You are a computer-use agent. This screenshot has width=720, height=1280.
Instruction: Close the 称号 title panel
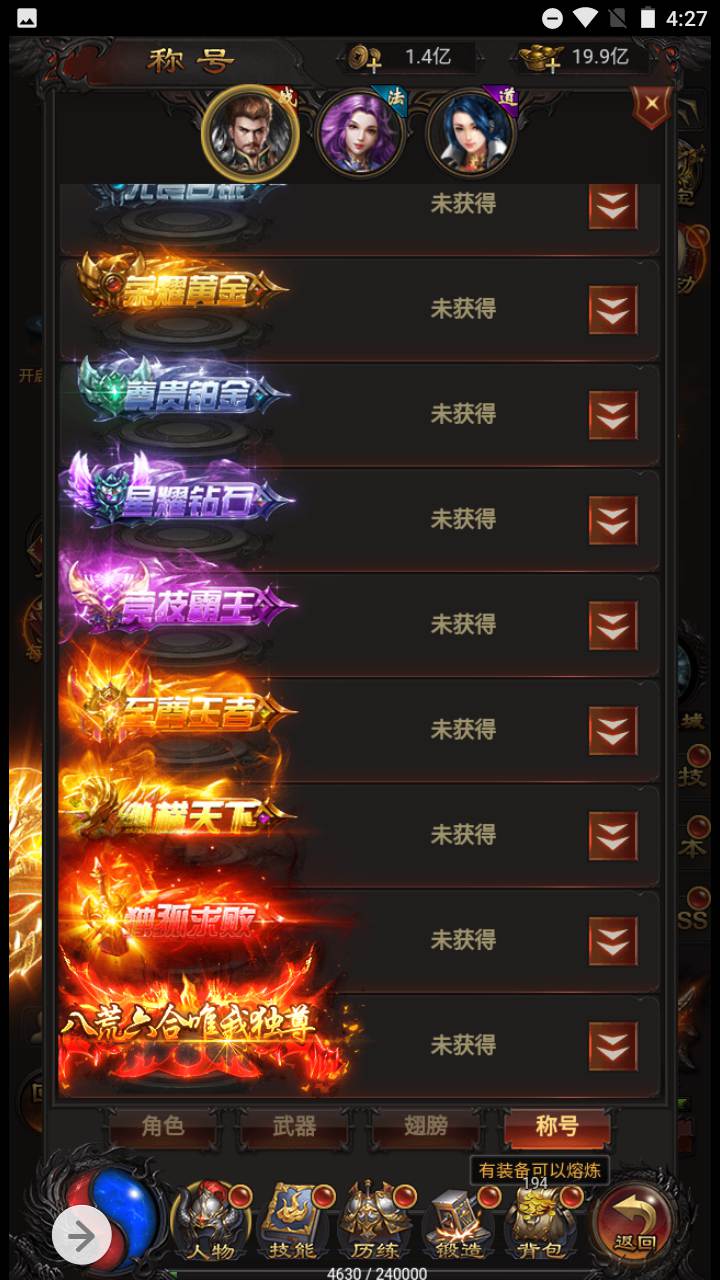pyautogui.click(x=651, y=104)
